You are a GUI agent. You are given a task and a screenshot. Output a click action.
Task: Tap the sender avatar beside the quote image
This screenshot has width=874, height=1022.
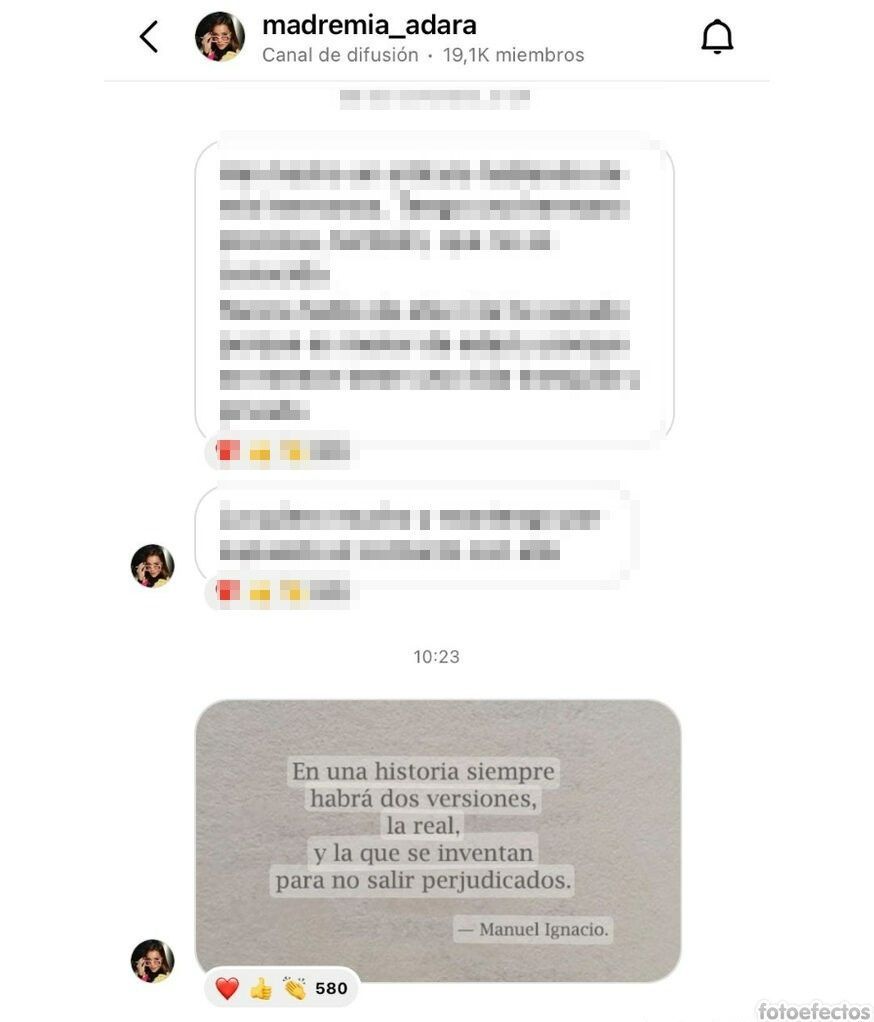(153, 958)
